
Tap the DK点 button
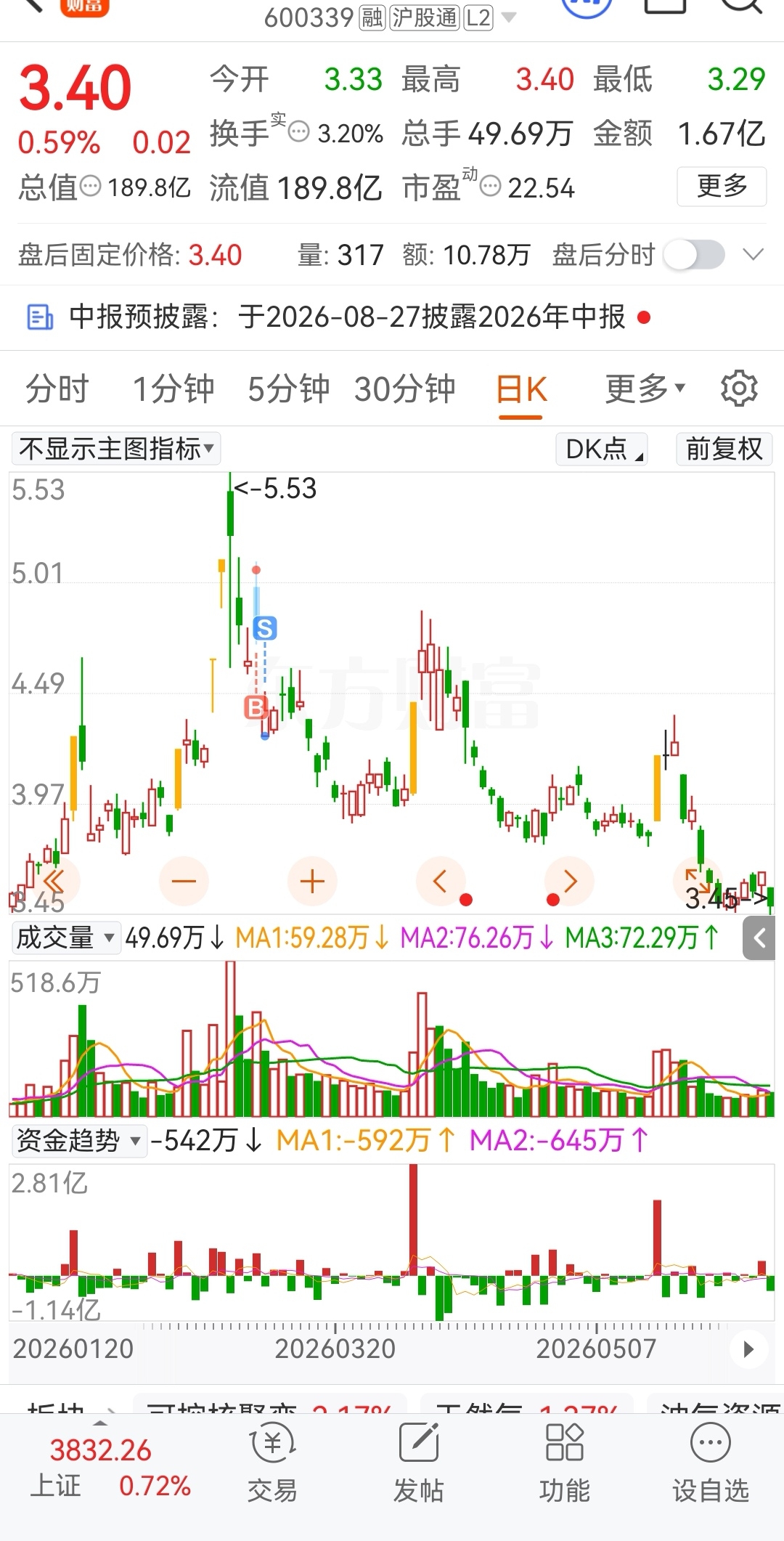602,449
